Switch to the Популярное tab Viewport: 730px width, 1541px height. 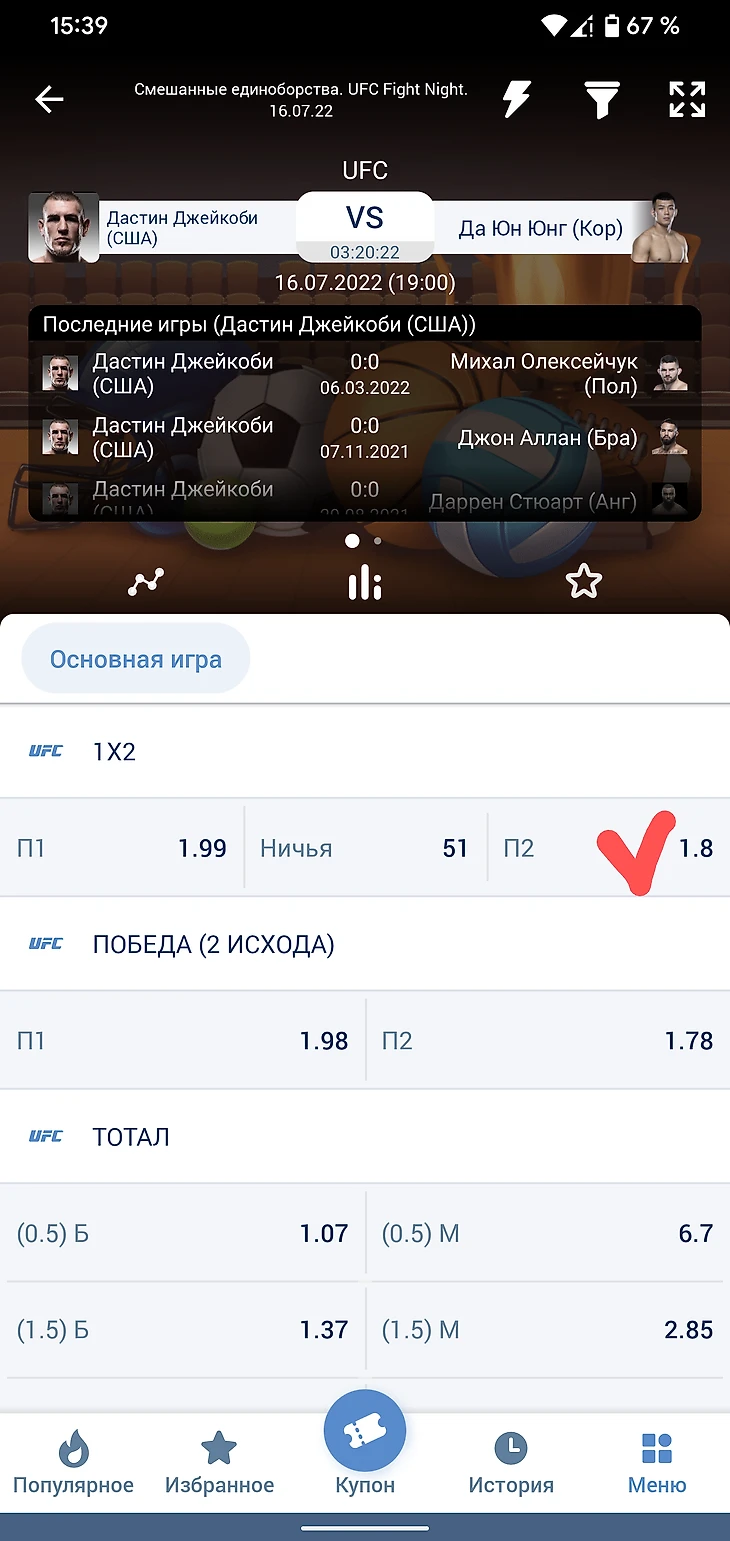coord(73,1462)
